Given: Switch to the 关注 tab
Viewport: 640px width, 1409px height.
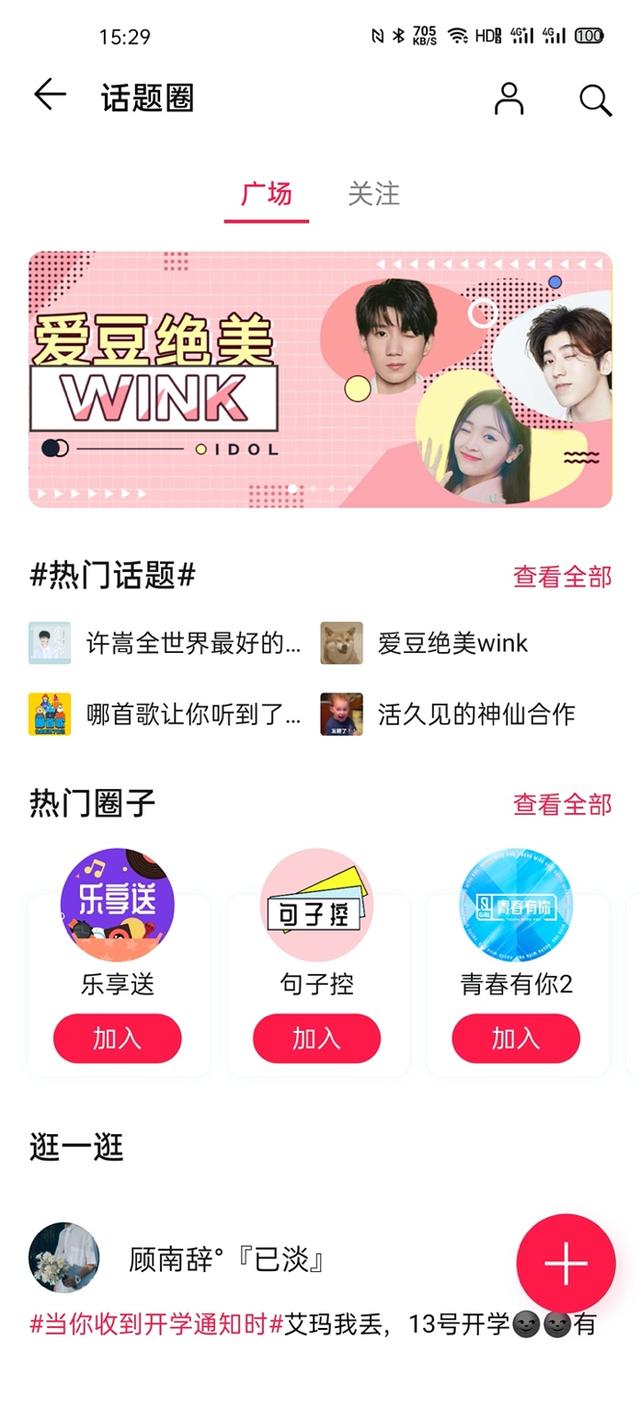Looking at the screenshot, I should [374, 193].
